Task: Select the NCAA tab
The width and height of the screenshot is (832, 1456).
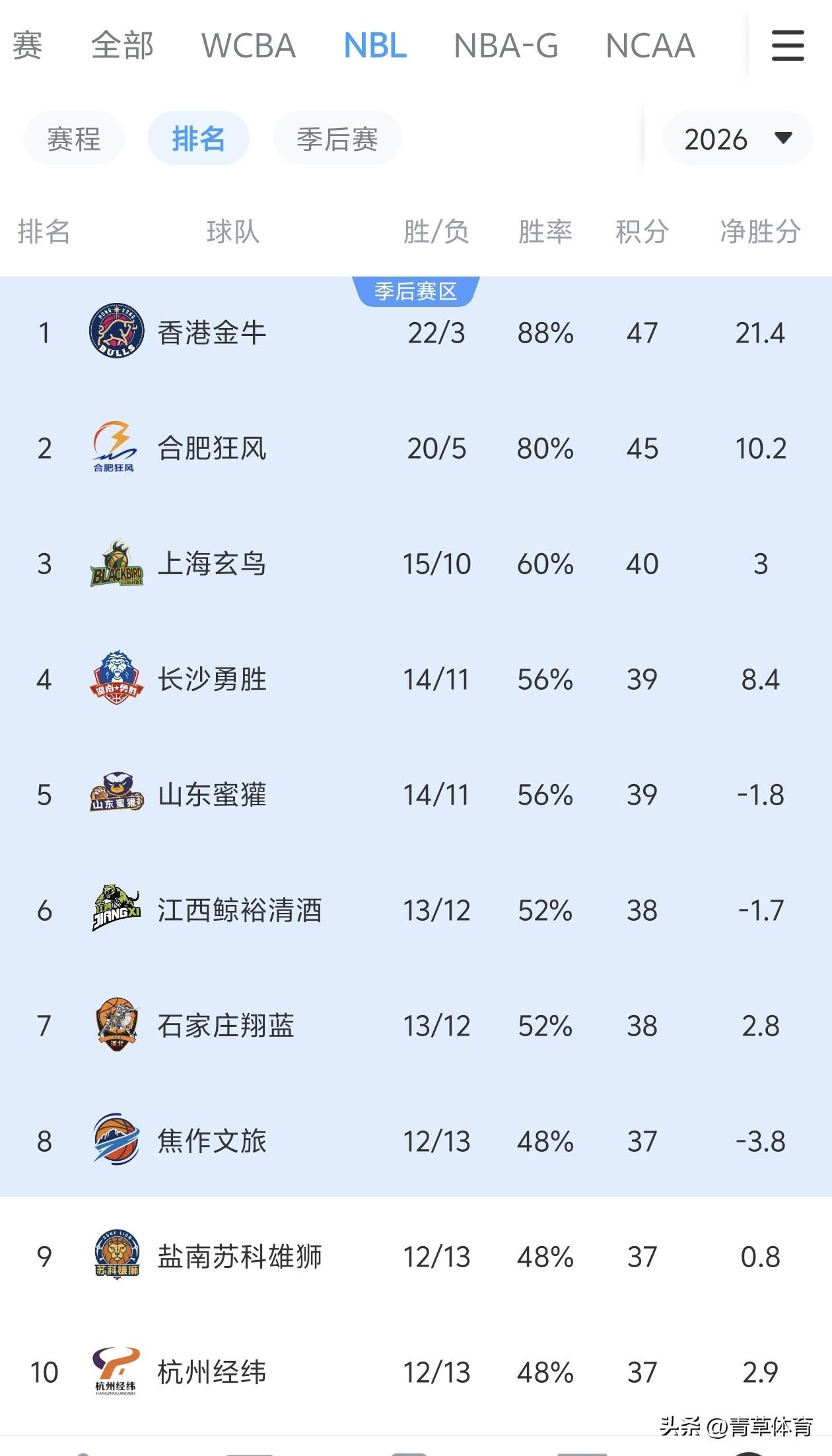Action: pyautogui.click(x=651, y=46)
